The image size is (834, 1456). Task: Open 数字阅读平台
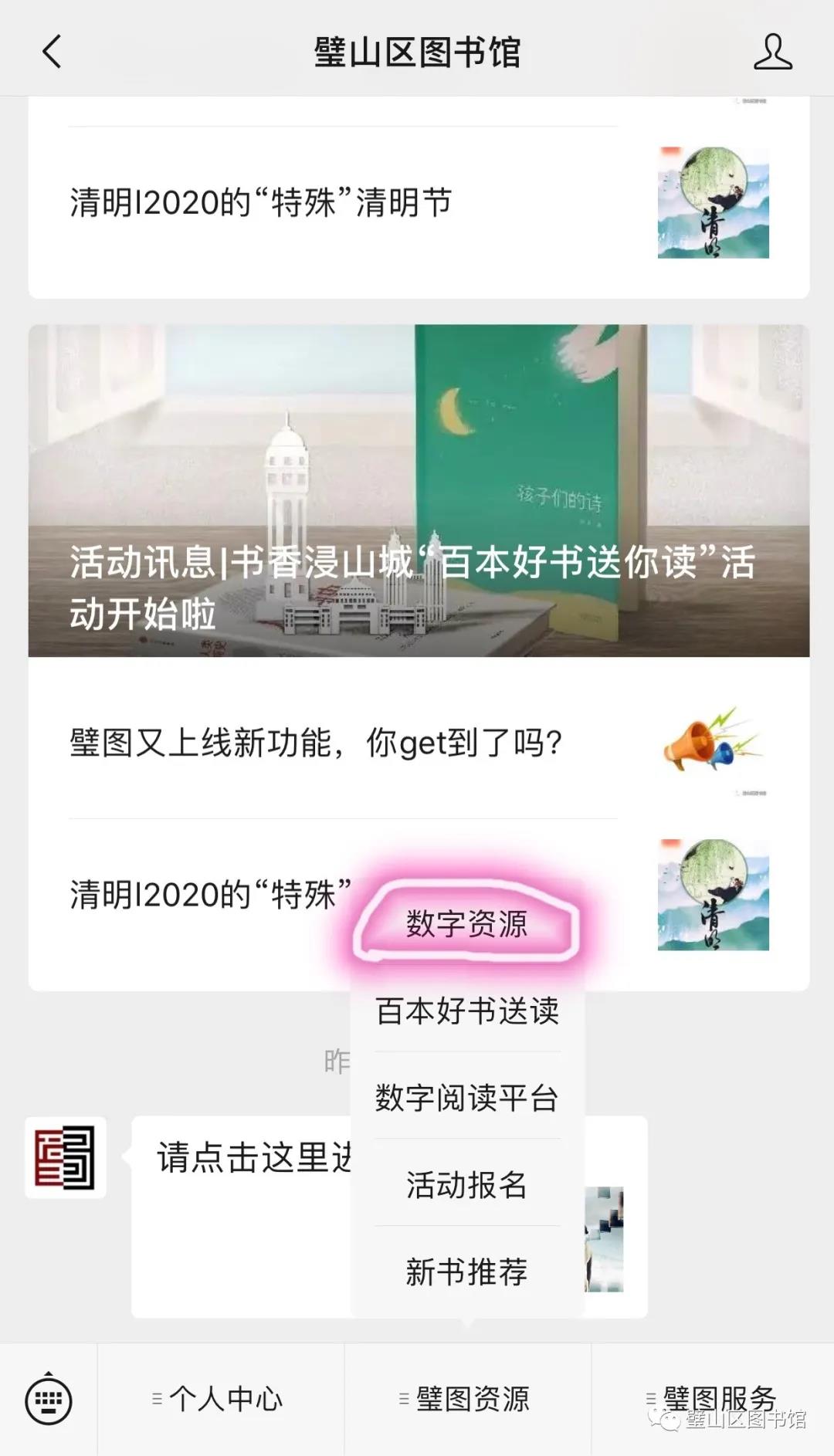click(x=466, y=1098)
